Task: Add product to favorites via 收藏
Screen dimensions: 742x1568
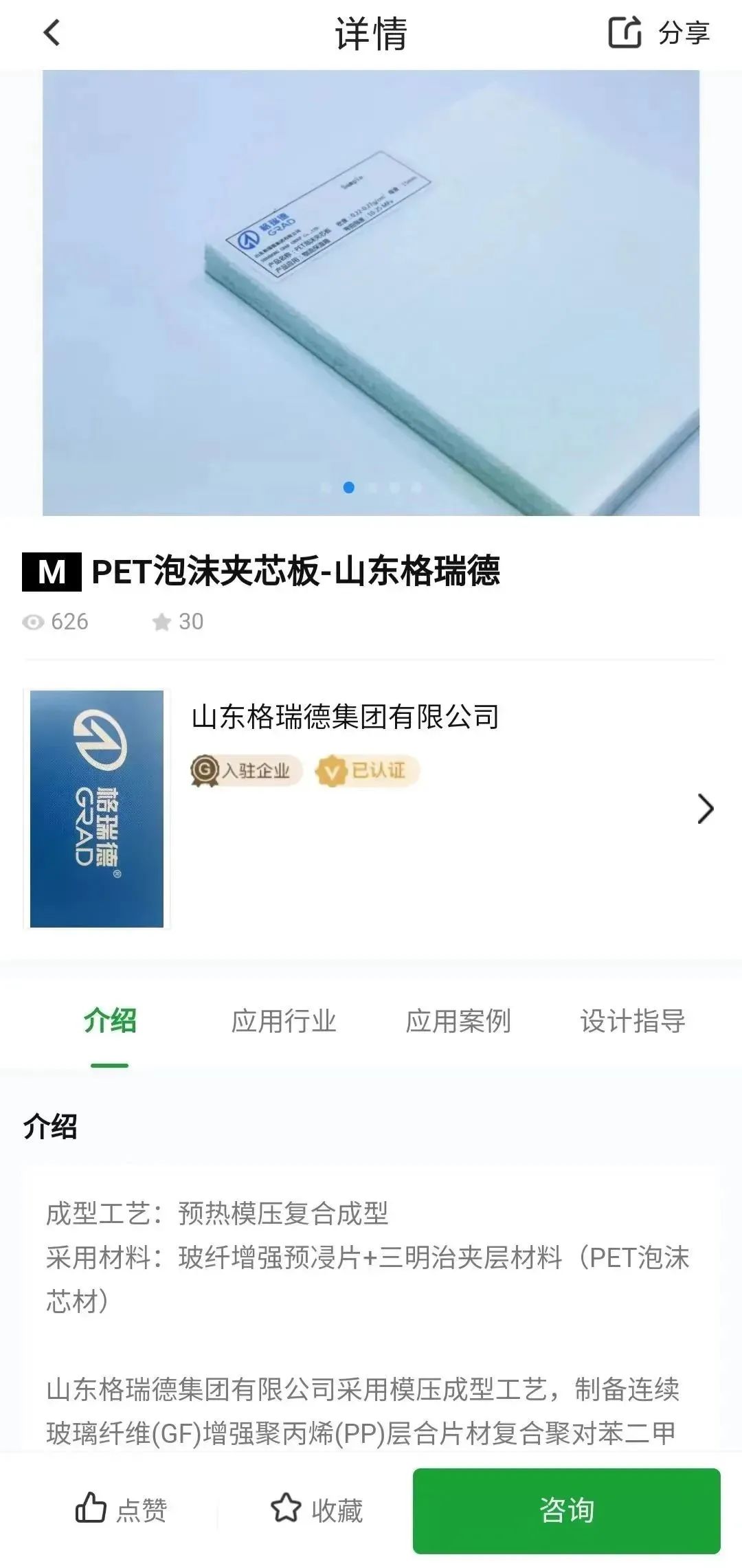Action: (316, 1510)
